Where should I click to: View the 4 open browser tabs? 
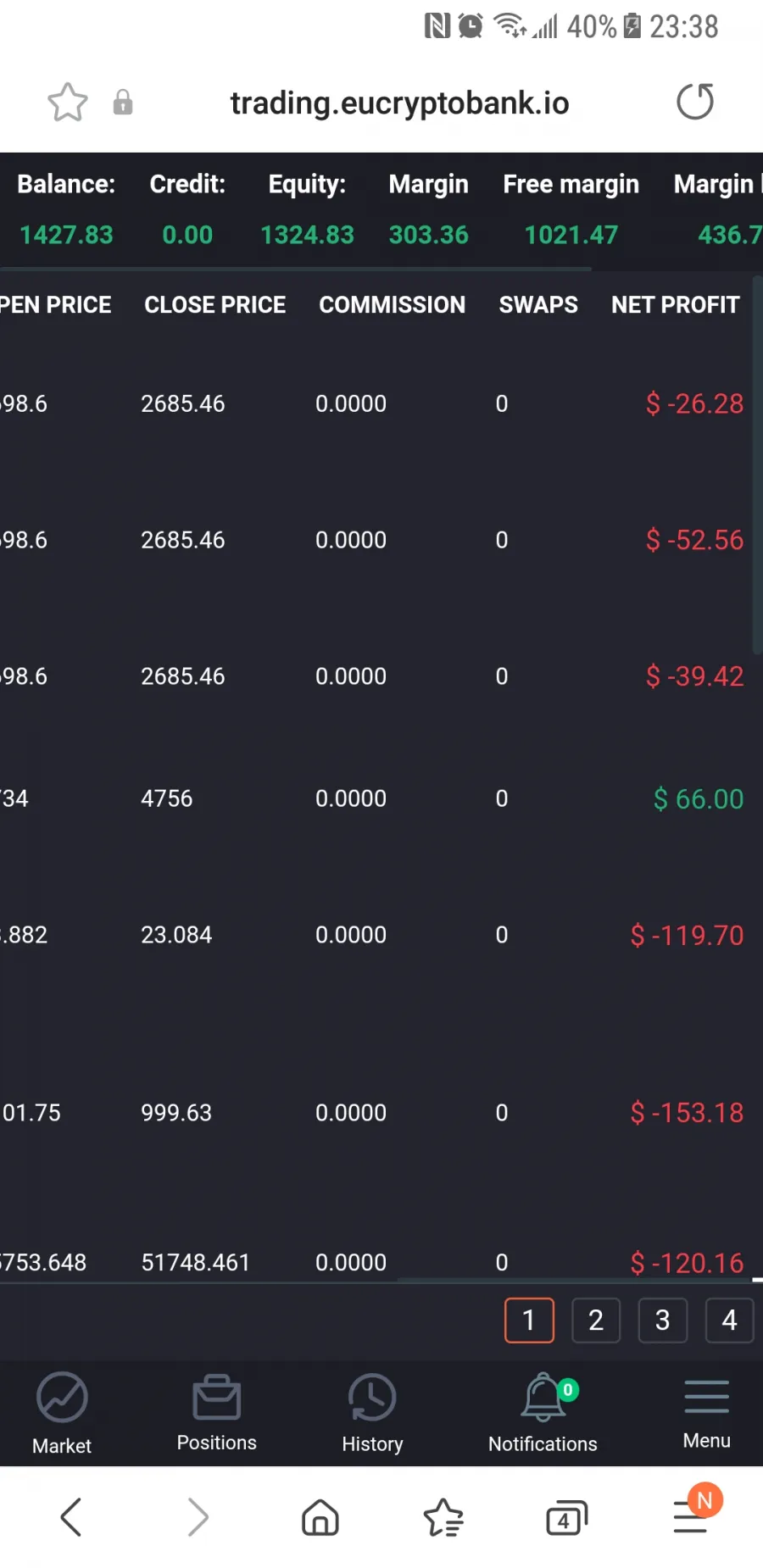click(566, 1518)
